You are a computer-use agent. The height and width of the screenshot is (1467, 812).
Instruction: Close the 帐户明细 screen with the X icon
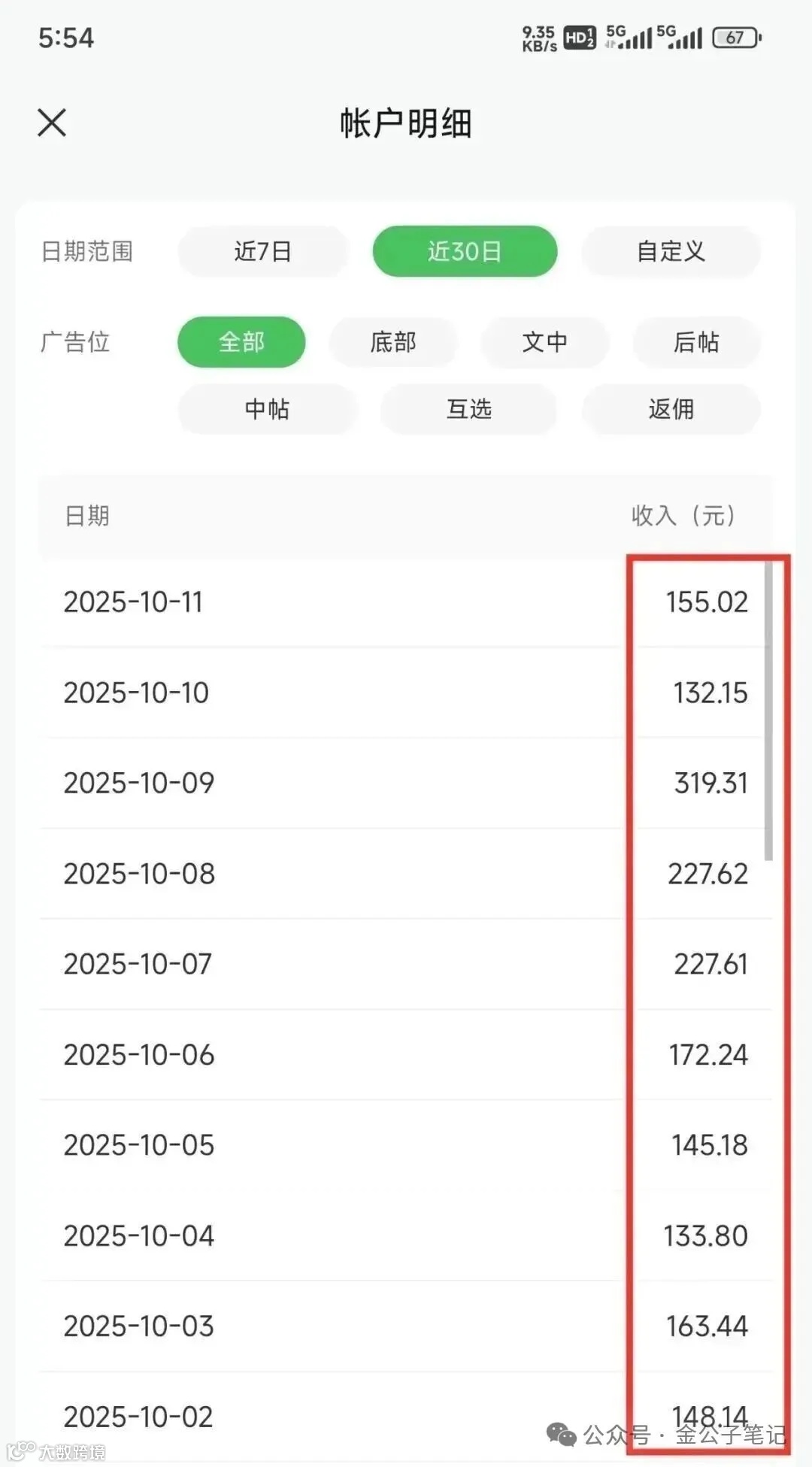point(51,123)
